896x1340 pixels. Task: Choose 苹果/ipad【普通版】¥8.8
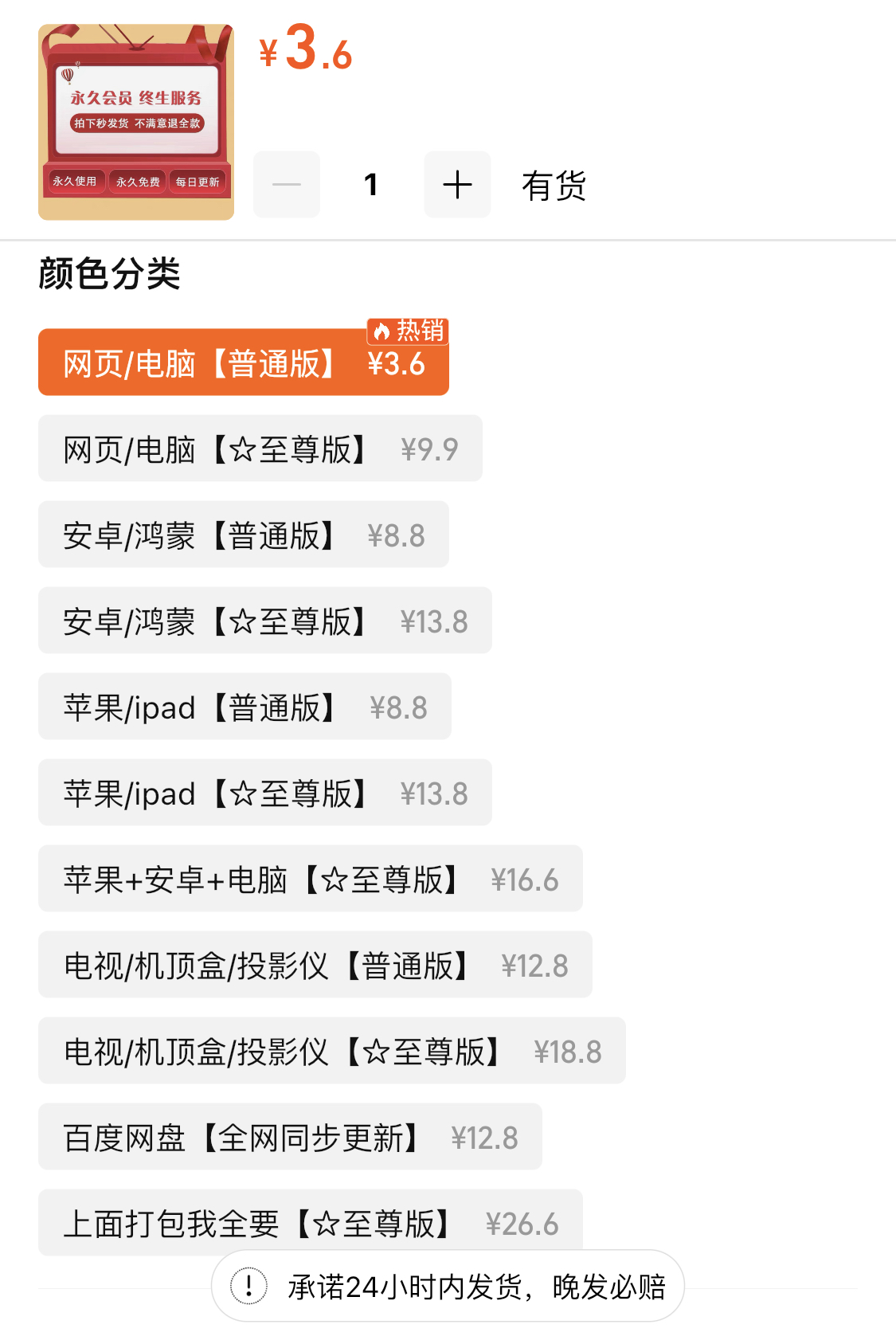point(245,707)
